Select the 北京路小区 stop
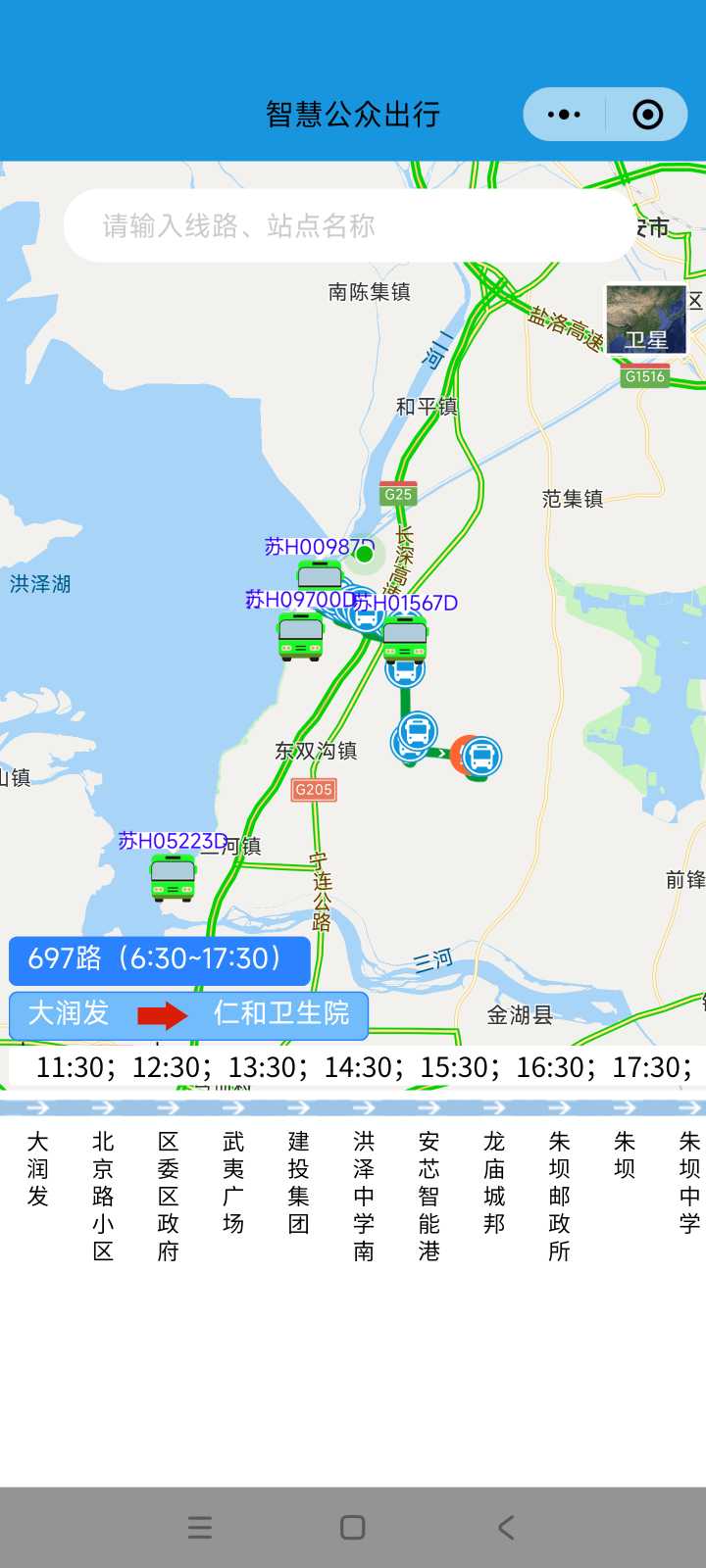The image size is (706, 1568). 103,1196
